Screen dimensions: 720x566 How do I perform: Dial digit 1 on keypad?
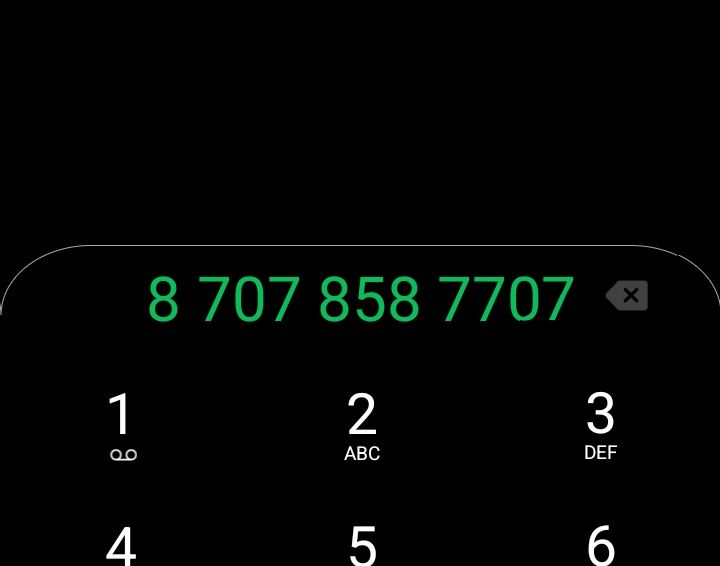(x=121, y=425)
